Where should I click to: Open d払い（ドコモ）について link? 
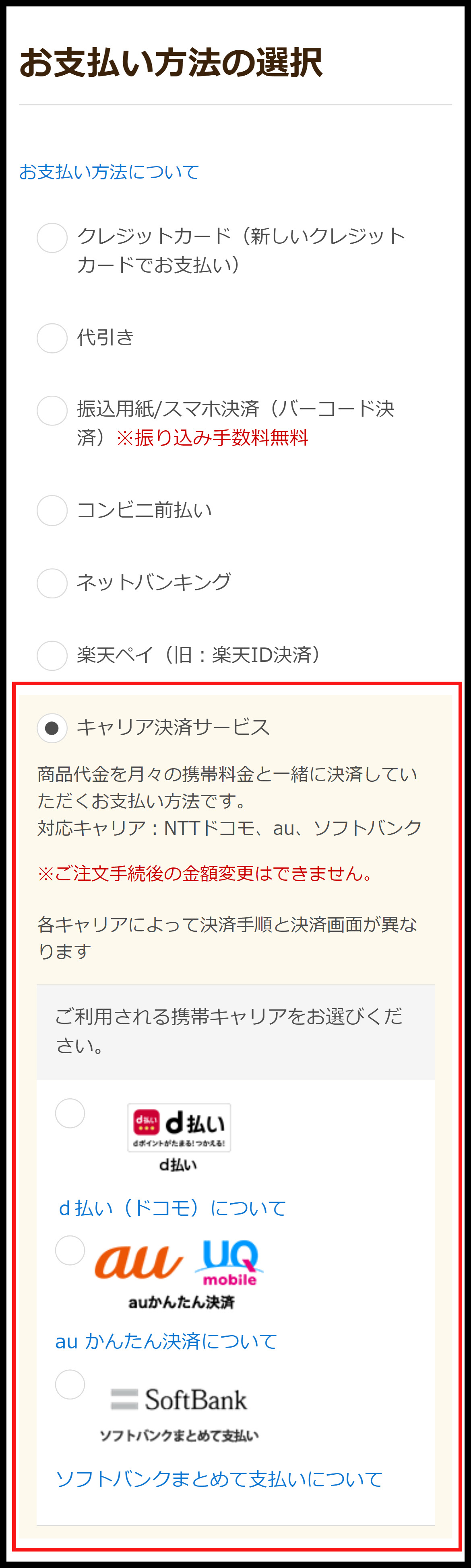click(172, 1208)
